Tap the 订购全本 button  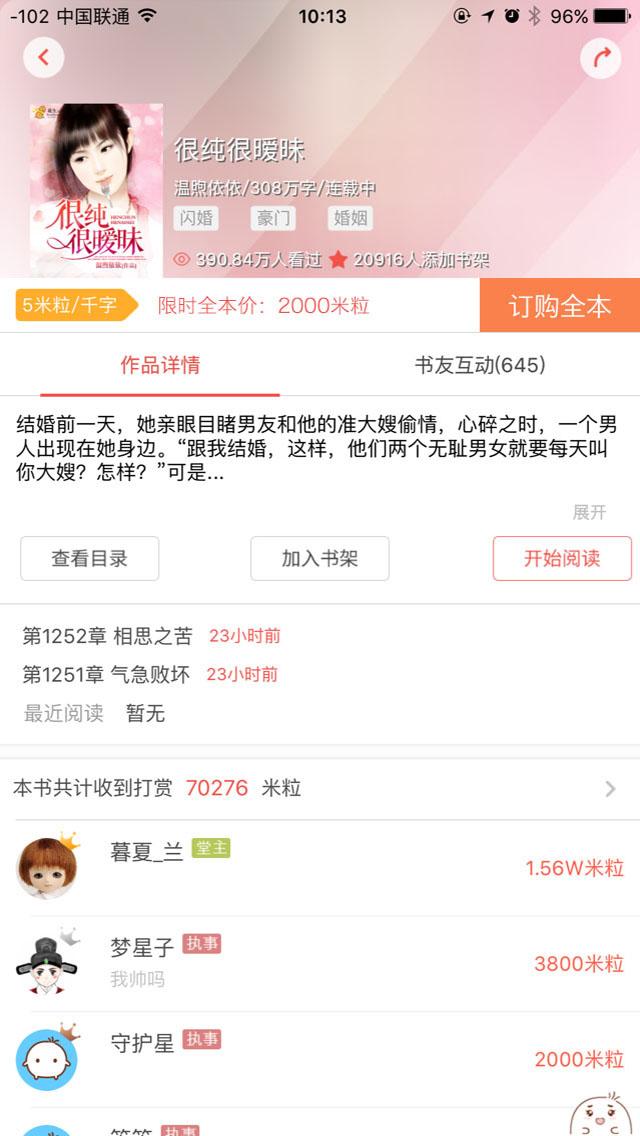560,305
